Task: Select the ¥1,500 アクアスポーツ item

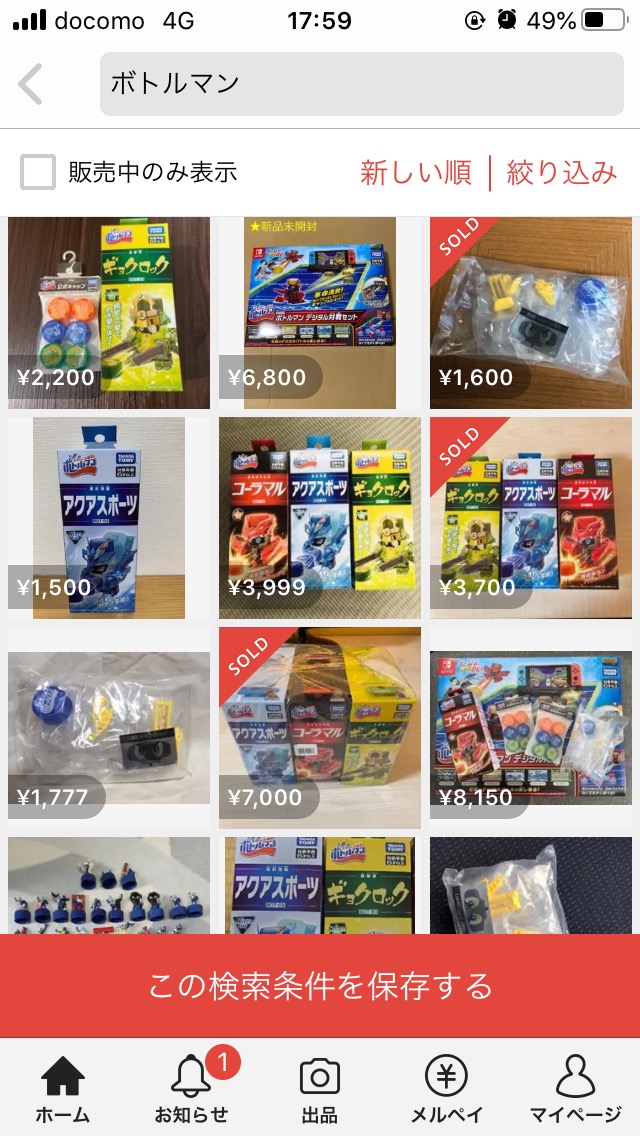Action: tap(109, 518)
